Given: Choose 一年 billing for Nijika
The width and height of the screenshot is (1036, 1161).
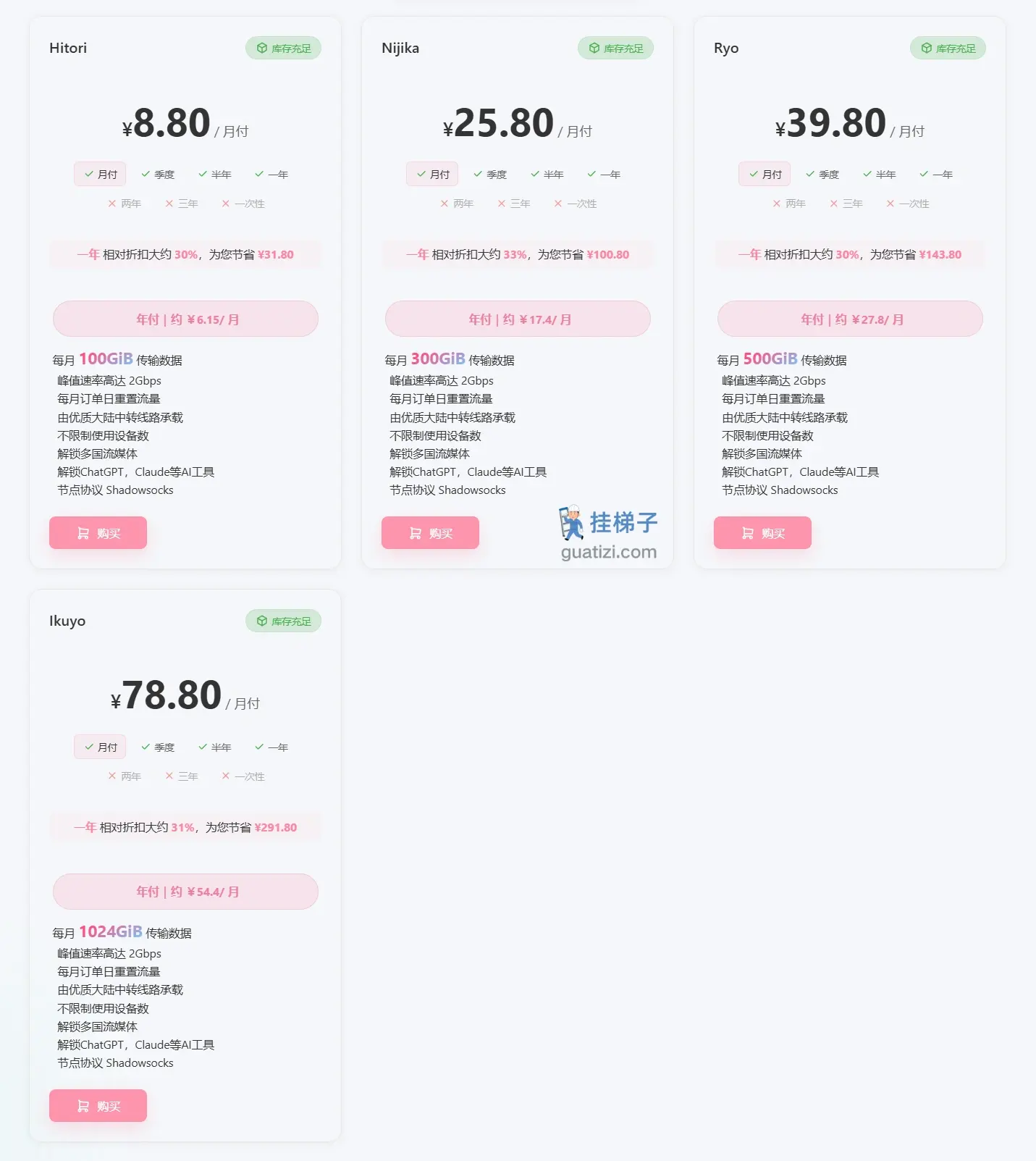Looking at the screenshot, I should [604, 175].
